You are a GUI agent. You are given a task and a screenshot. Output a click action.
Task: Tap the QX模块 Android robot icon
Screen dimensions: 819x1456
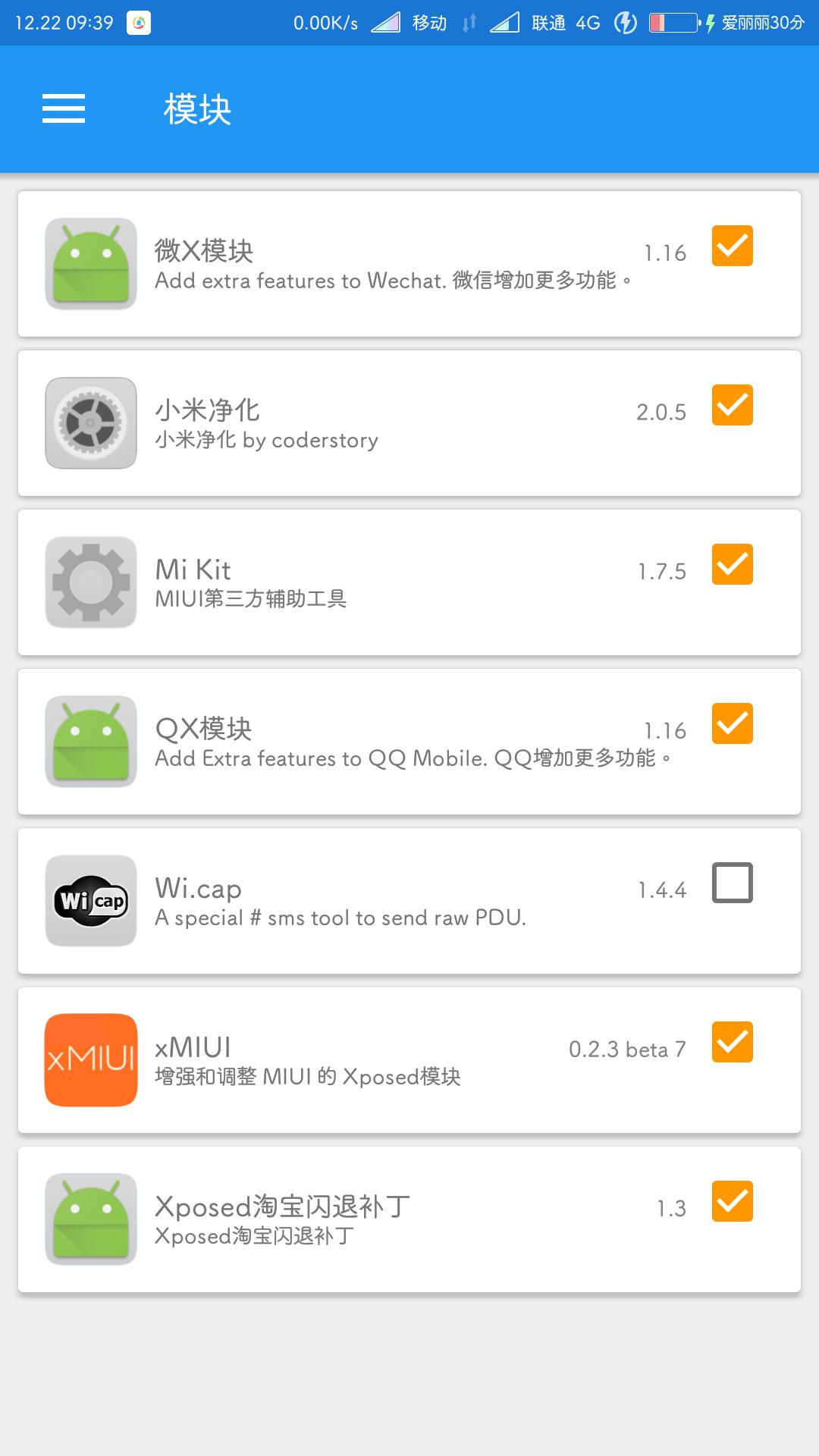click(90, 741)
